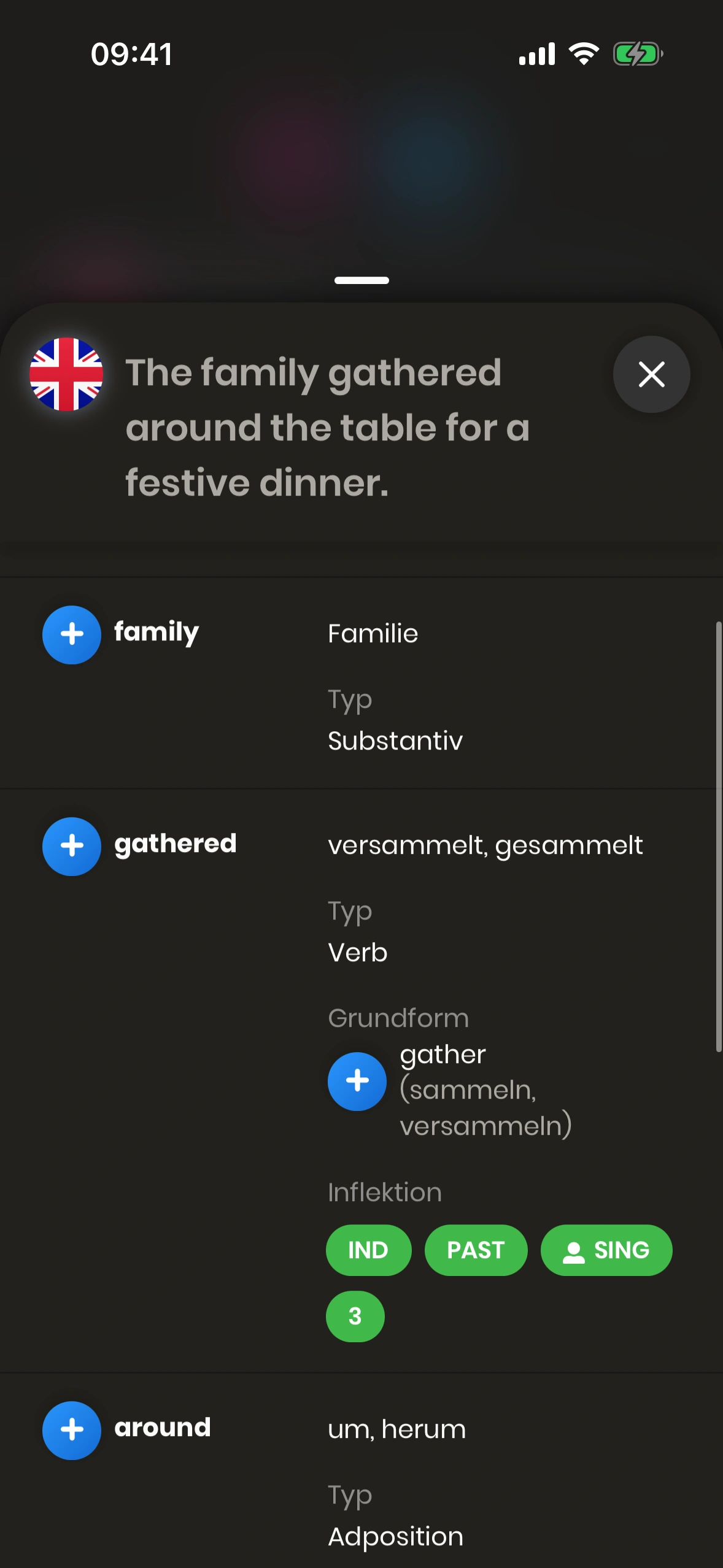Tap the SING inflection chip
This screenshot has width=723, height=1568.
(606, 1250)
